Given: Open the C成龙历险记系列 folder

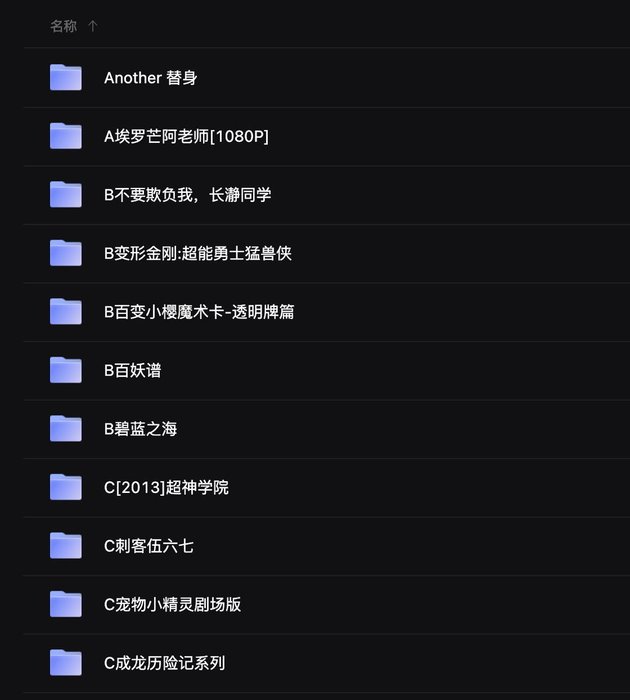Looking at the screenshot, I should [164, 663].
